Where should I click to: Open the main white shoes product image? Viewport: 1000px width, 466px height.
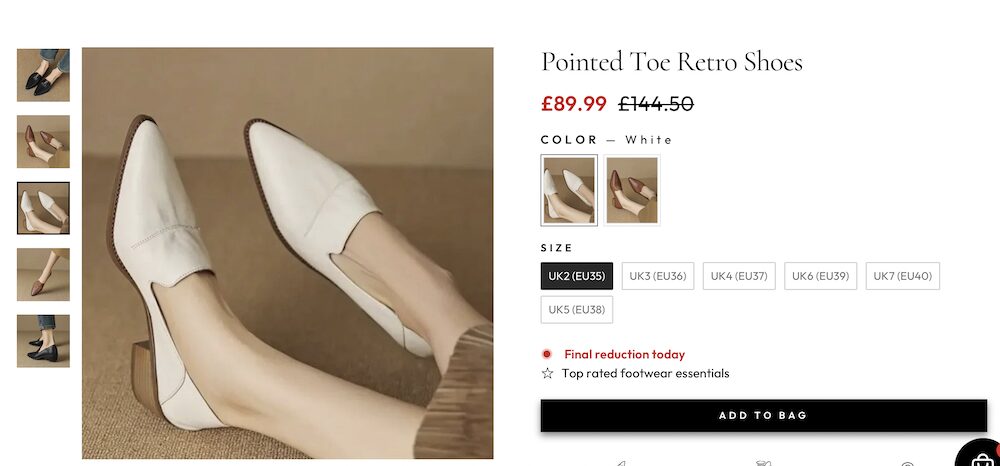pos(288,253)
